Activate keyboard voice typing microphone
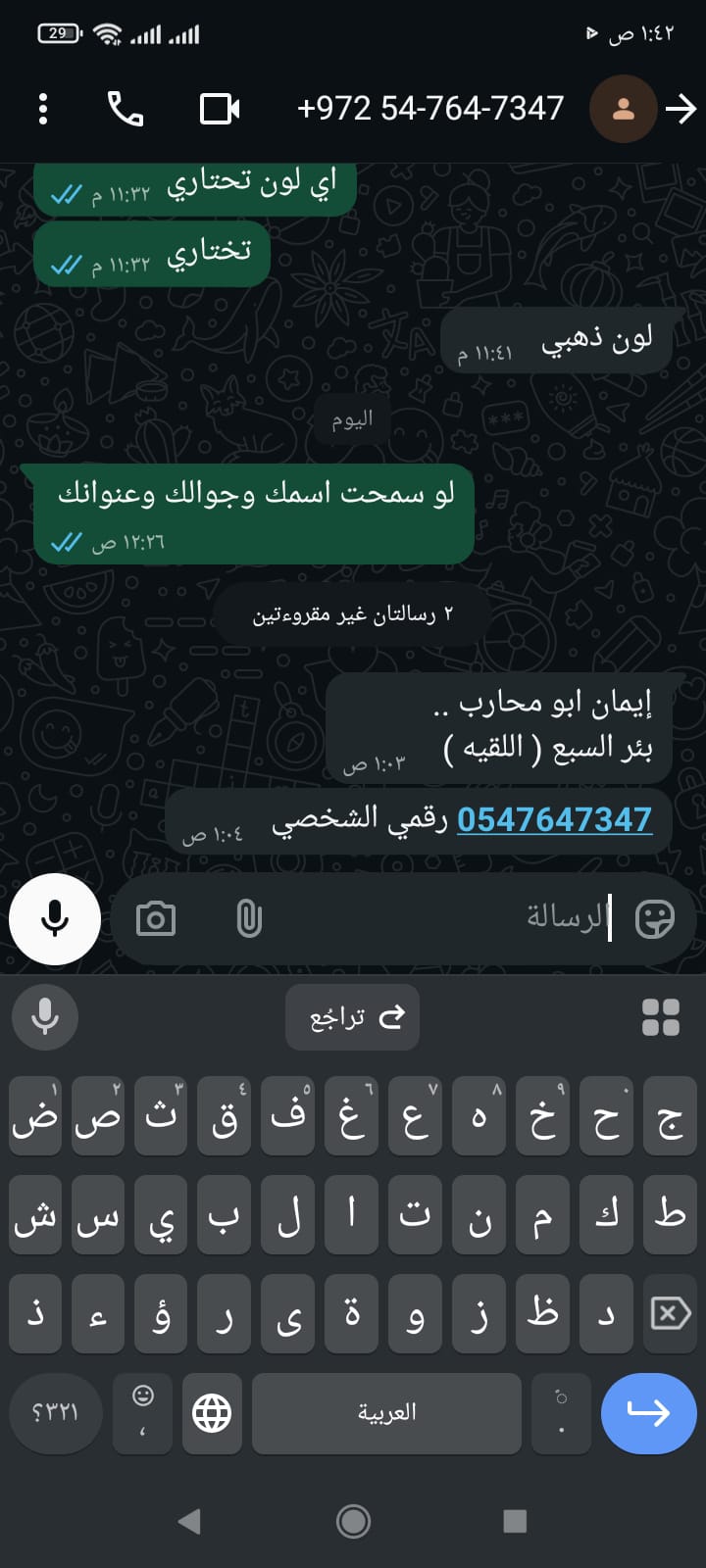The width and height of the screenshot is (706, 1568). [x=45, y=1017]
